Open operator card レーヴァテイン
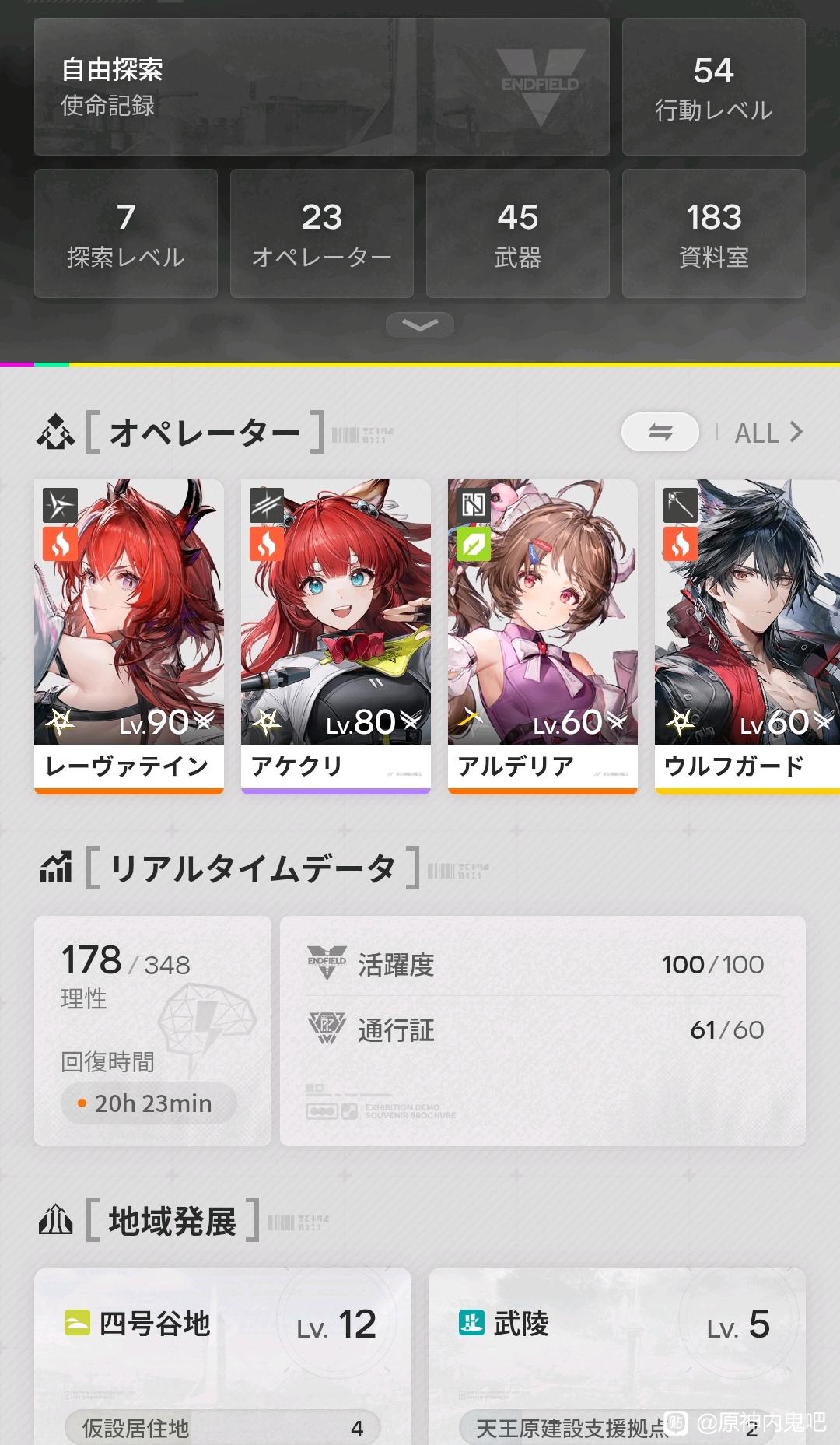This screenshot has width=840, height=1445. pyautogui.click(x=129, y=637)
